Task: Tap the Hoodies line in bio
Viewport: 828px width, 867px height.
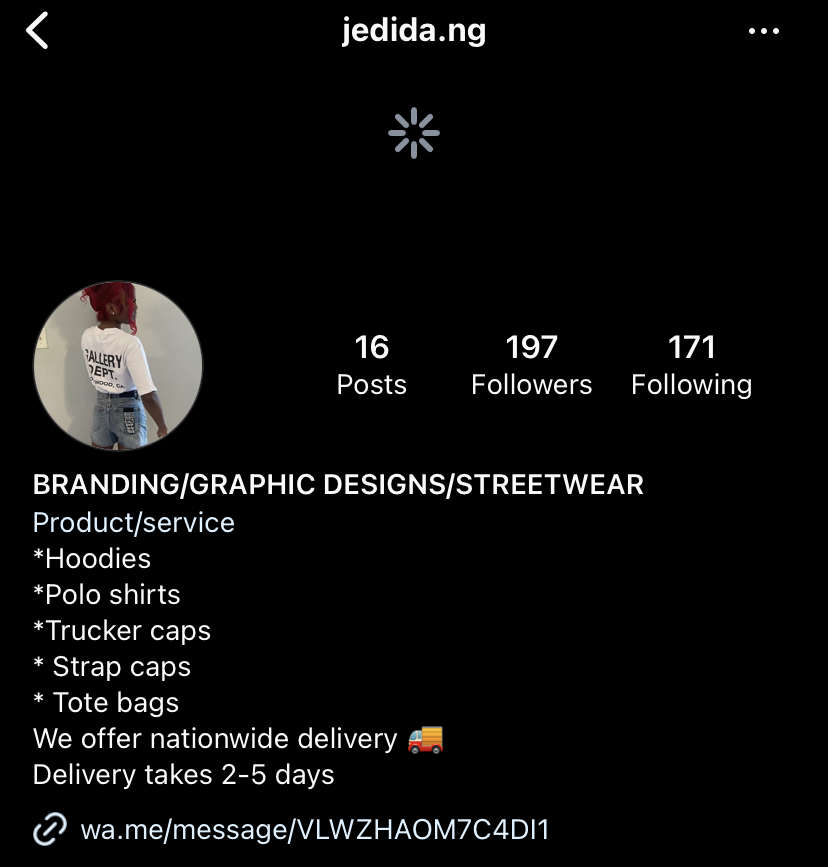Action: (x=91, y=558)
